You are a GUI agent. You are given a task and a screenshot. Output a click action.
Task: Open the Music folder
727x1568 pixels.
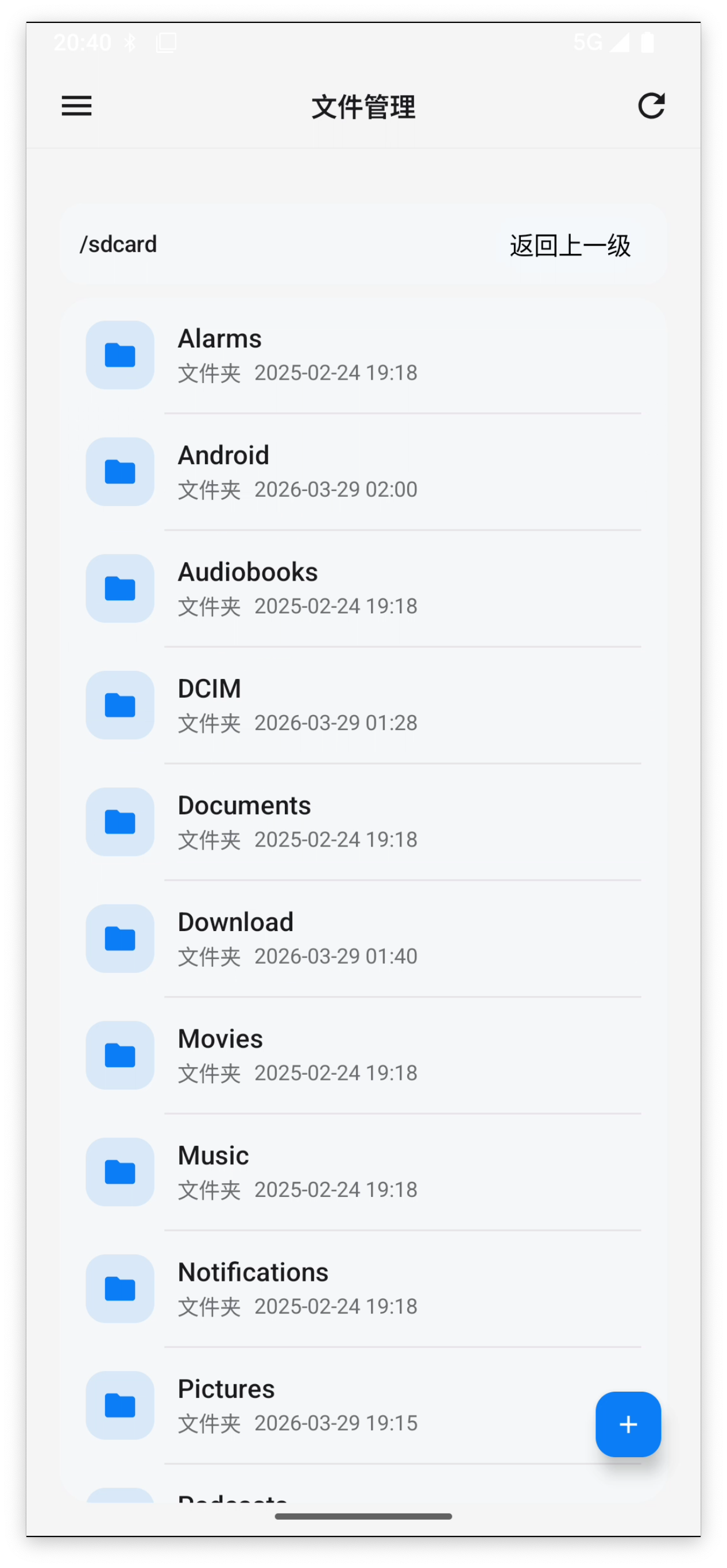tap(363, 1173)
